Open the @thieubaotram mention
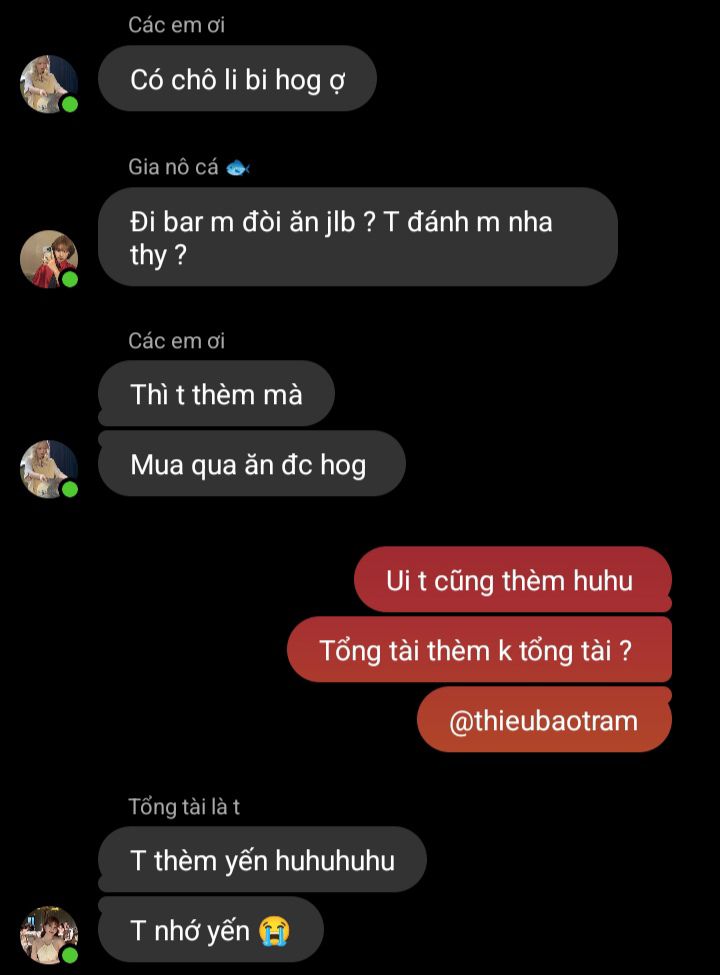 [x=543, y=721]
